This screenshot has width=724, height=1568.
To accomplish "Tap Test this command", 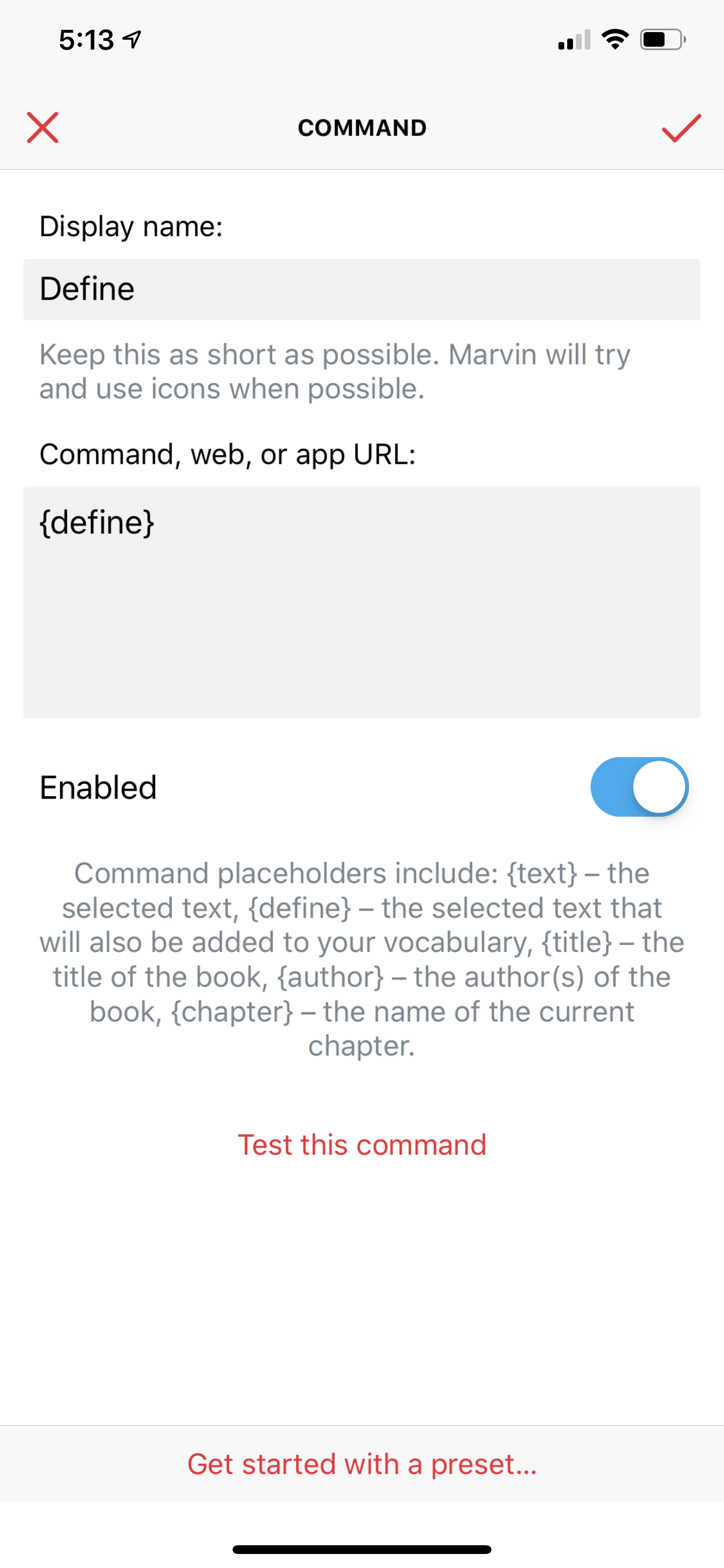I will click(361, 1144).
